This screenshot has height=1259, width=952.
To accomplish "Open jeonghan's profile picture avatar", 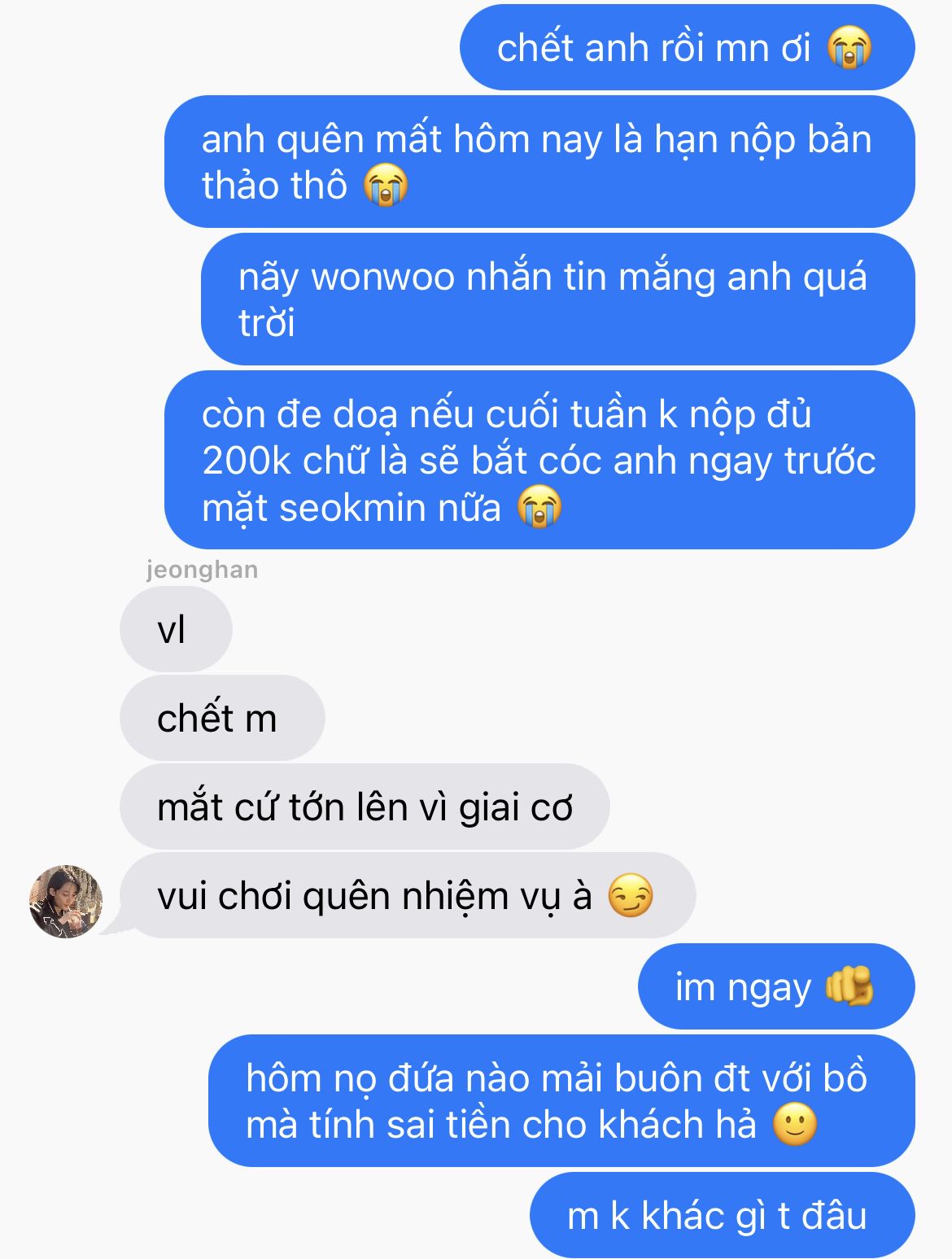I will [x=65, y=901].
